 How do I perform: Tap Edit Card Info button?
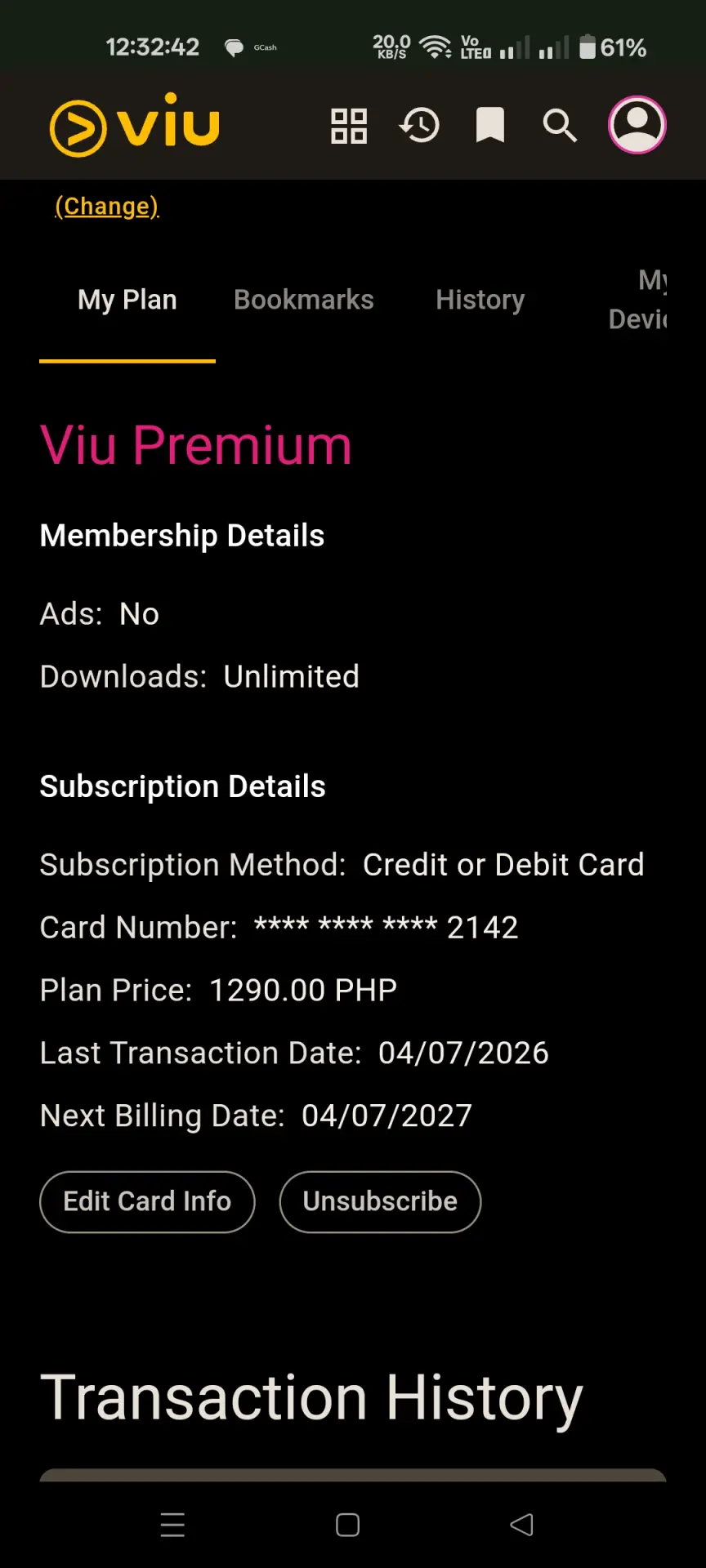(147, 1201)
